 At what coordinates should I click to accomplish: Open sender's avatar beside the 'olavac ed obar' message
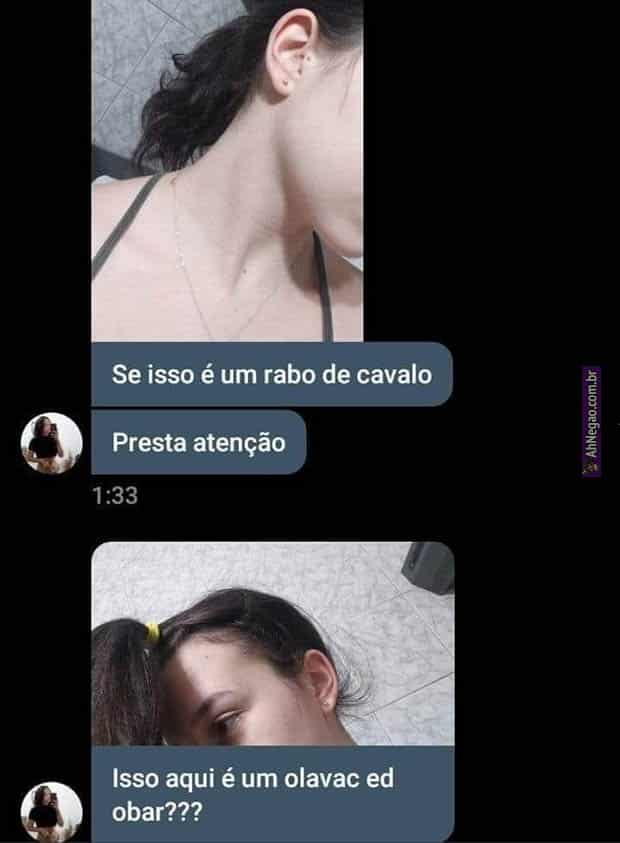(51, 809)
